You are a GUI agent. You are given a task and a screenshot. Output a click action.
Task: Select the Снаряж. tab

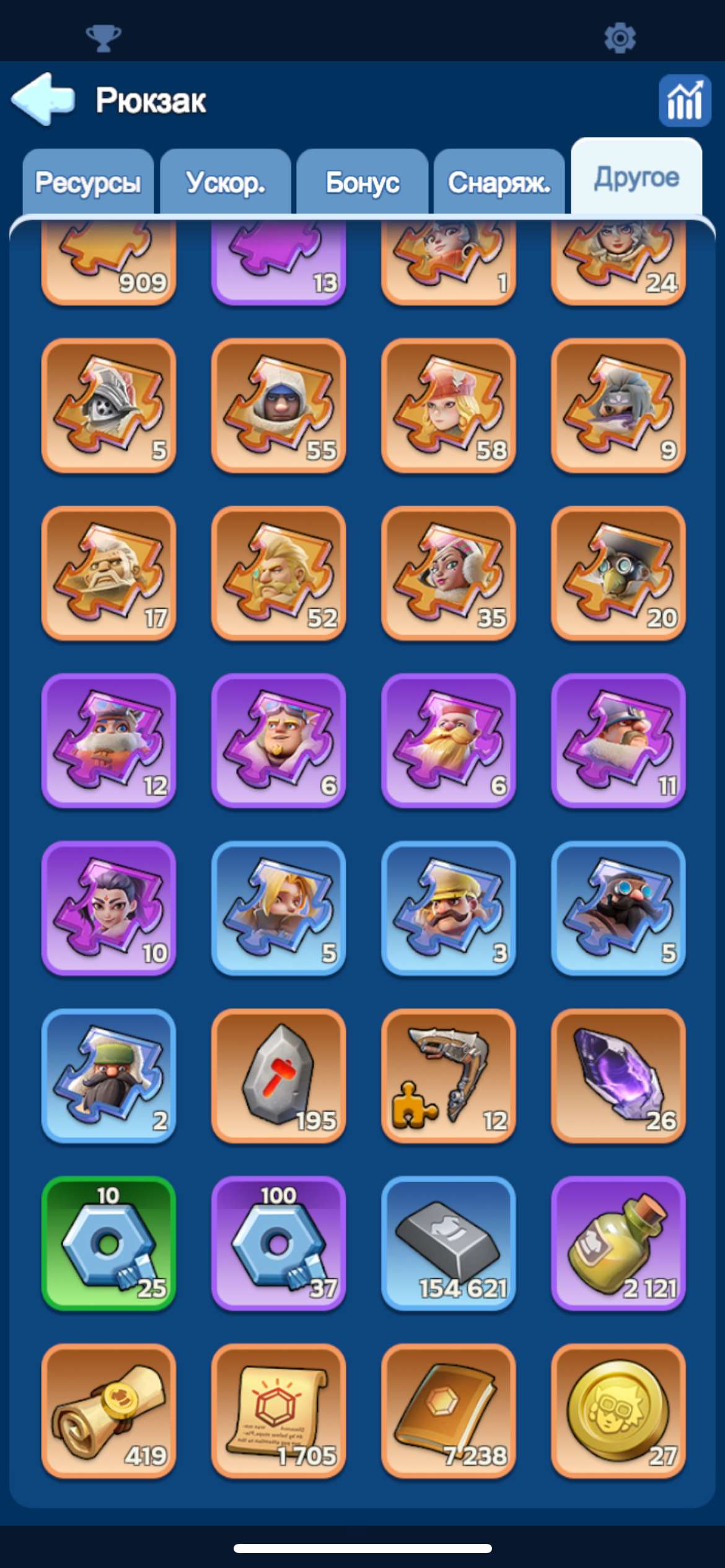pos(499,183)
